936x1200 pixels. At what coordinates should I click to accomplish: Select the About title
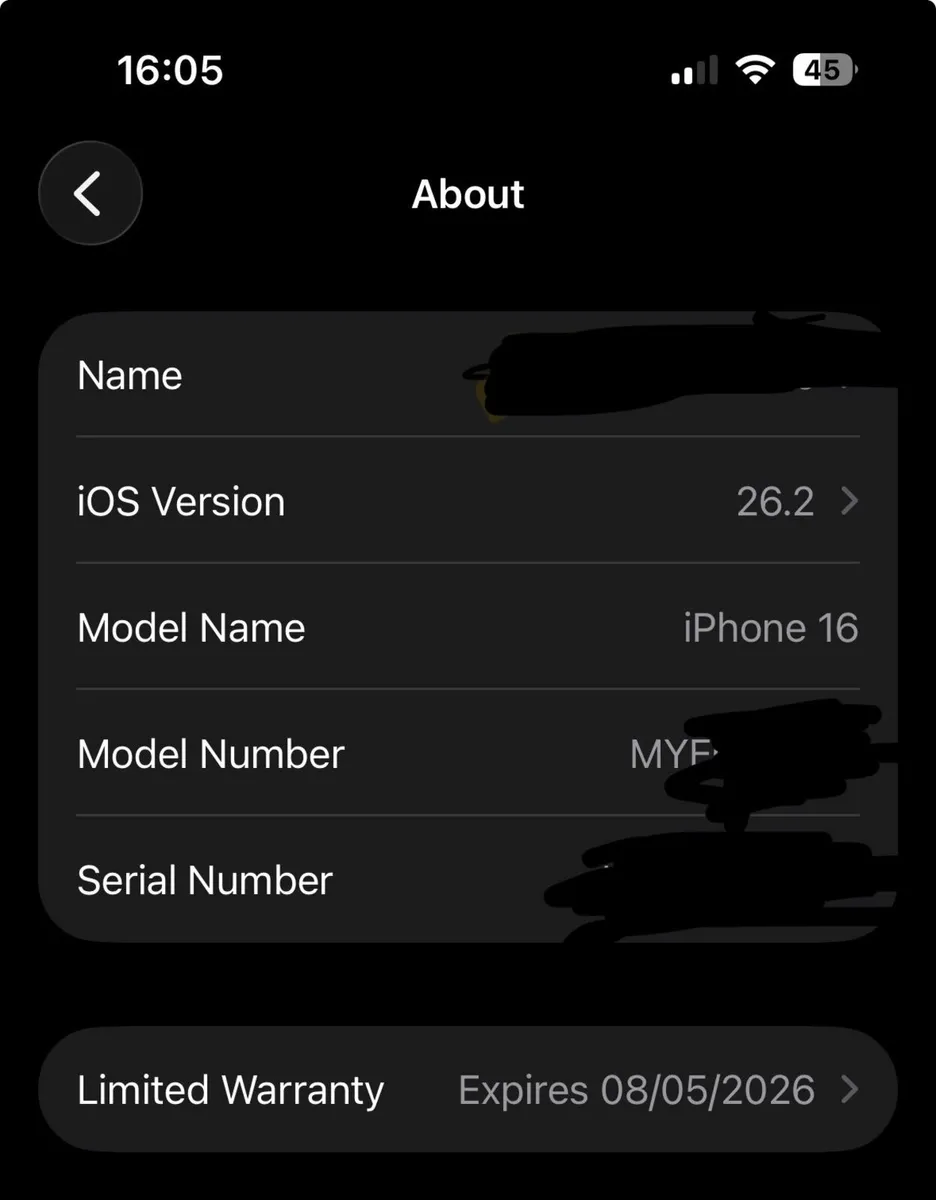coord(468,194)
